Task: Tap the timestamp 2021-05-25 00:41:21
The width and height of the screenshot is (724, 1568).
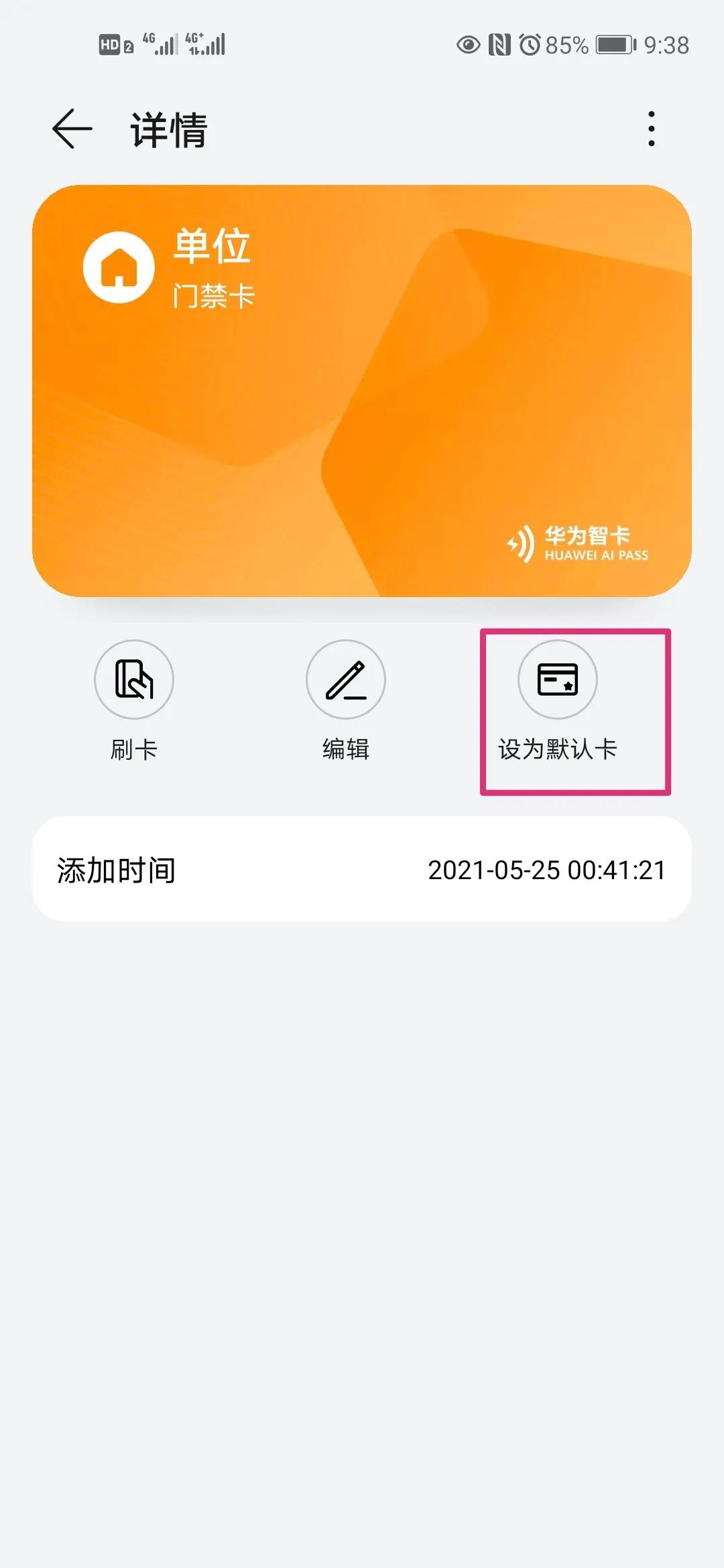Action: pos(544,869)
